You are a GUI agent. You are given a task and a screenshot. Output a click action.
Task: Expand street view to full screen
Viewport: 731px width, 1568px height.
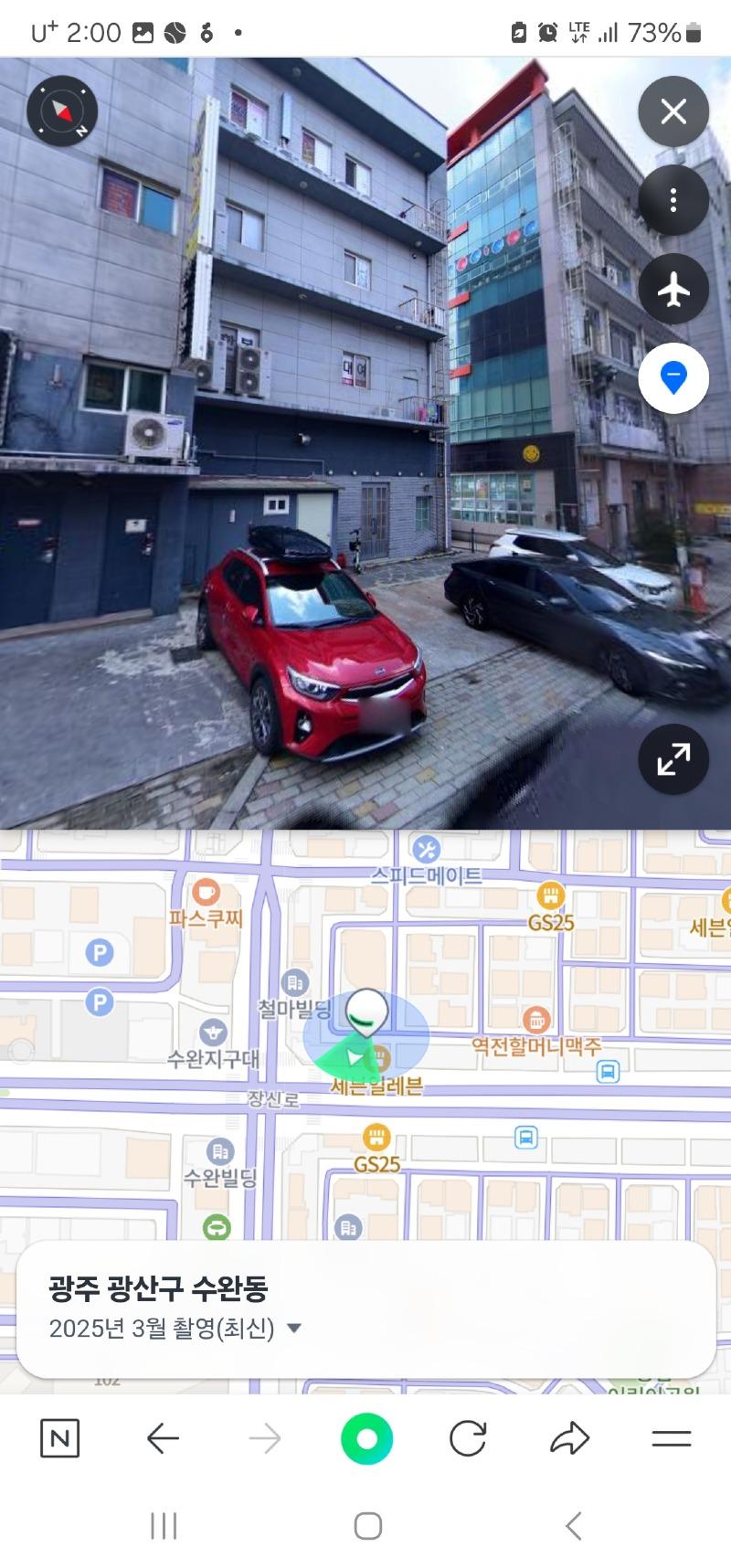[673, 758]
